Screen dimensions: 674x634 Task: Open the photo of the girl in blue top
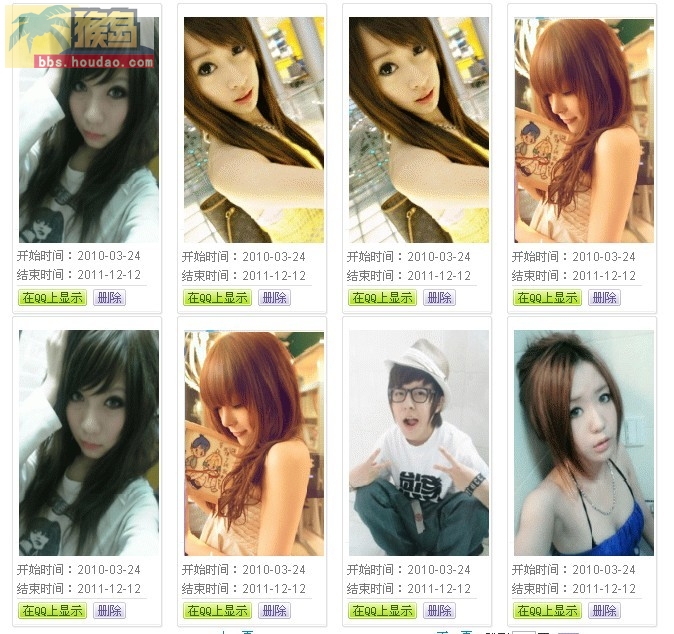(583, 443)
